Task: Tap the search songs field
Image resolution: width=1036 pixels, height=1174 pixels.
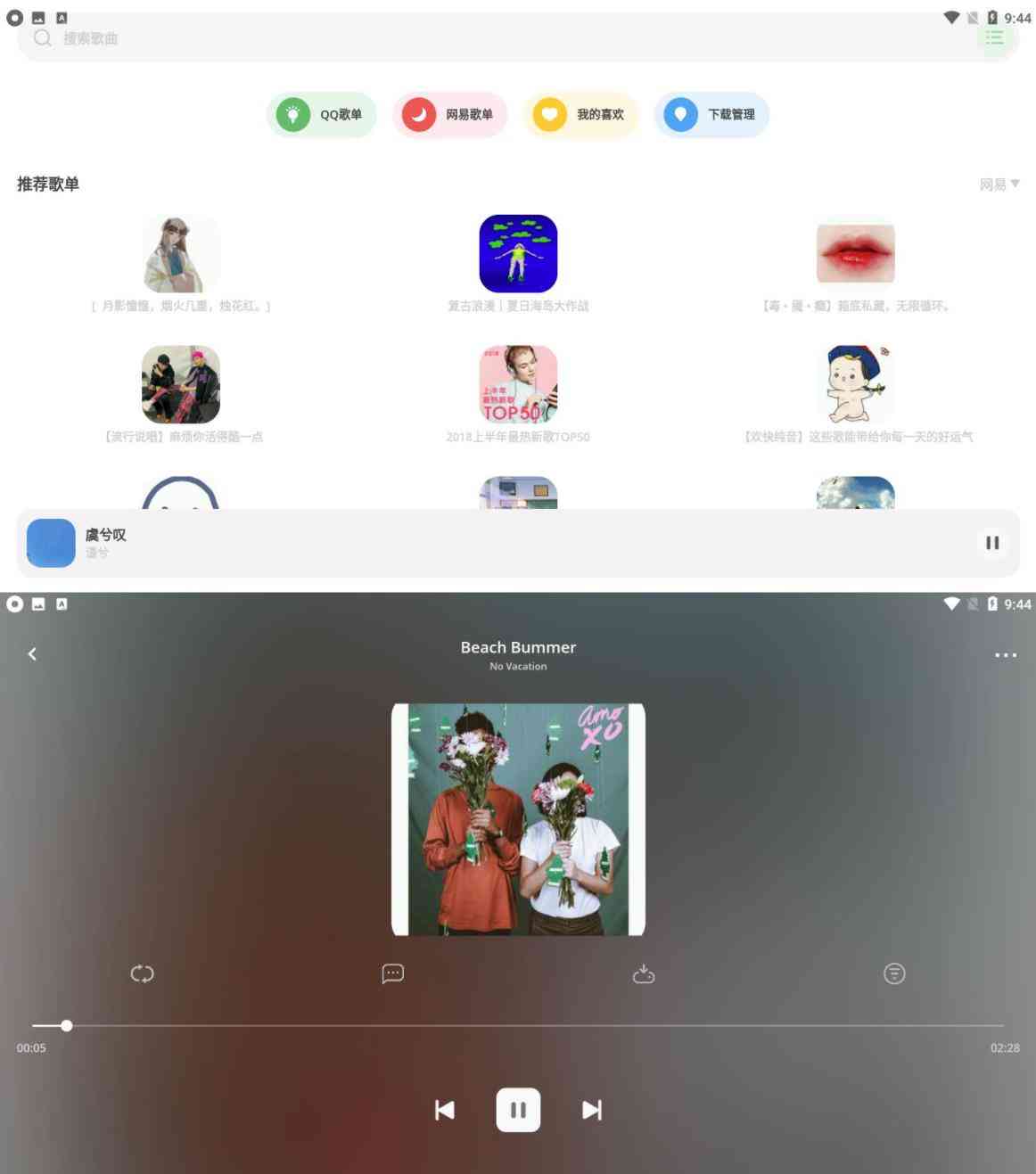Action: pyautogui.click(x=446, y=38)
